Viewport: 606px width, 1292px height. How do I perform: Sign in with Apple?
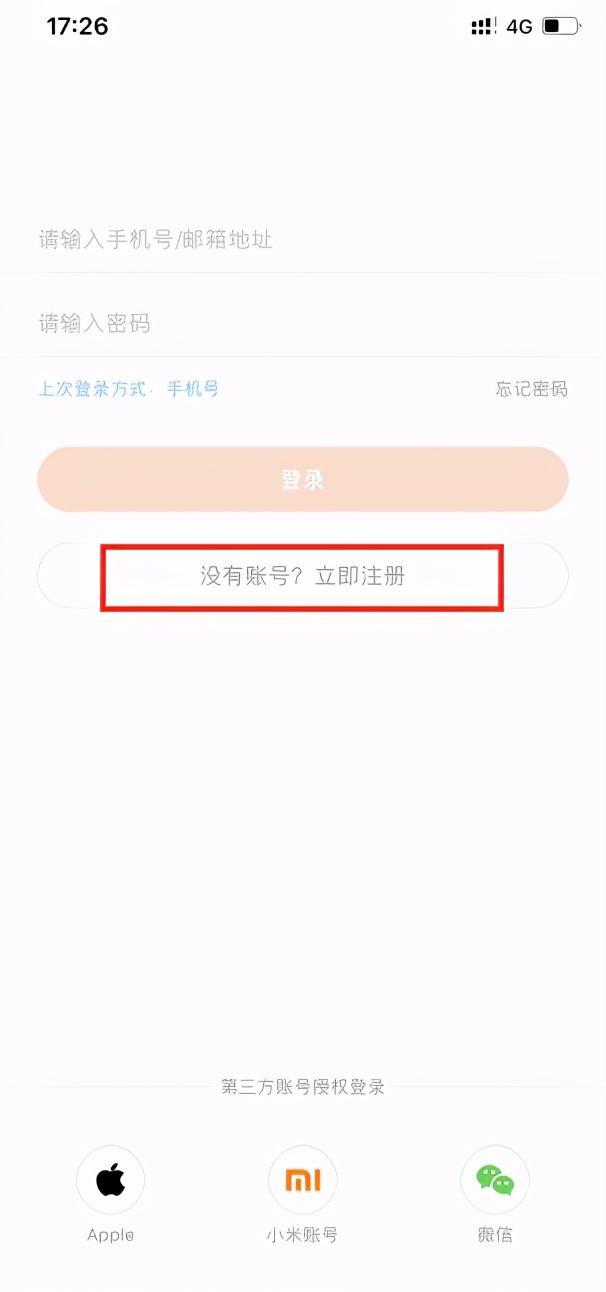pos(110,1181)
